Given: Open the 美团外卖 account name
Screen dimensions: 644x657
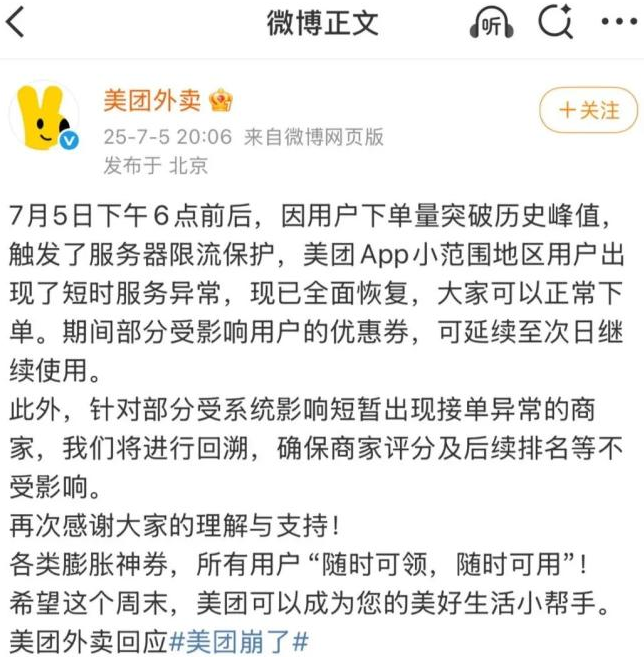Looking at the screenshot, I should coord(153,100).
